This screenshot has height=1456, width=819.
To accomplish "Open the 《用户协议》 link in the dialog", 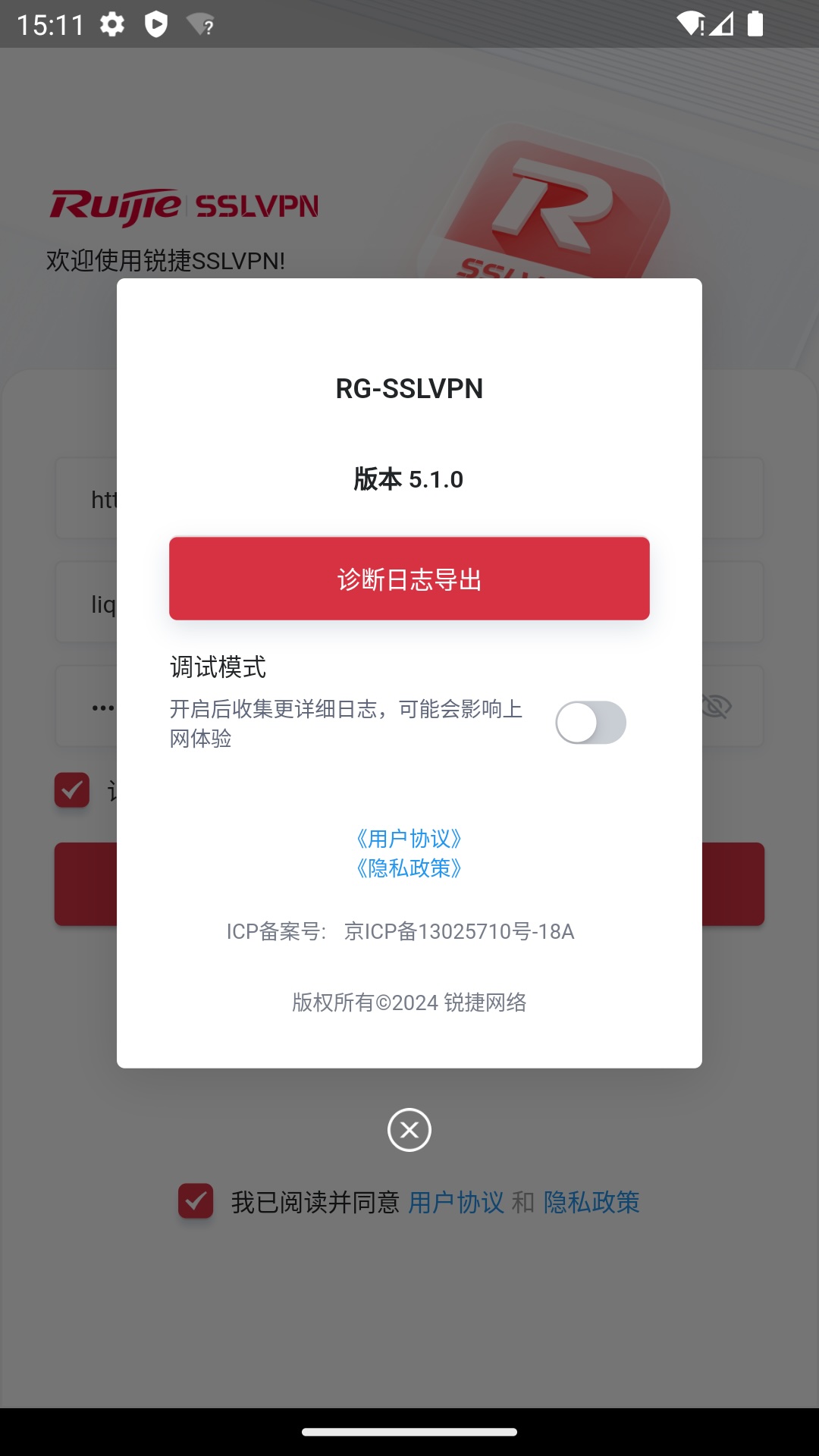I will [409, 839].
